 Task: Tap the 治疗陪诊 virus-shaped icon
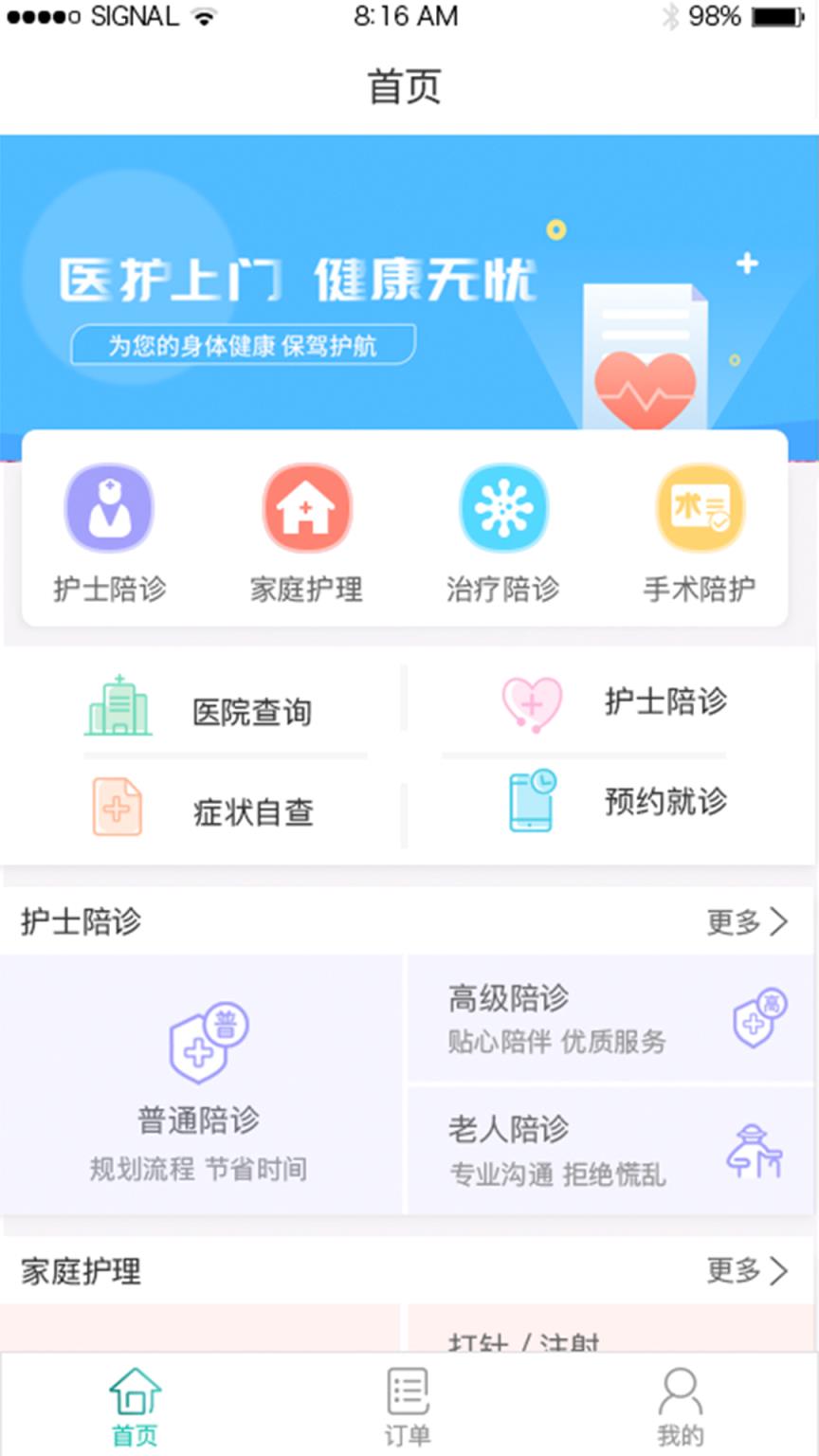(504, 507)
